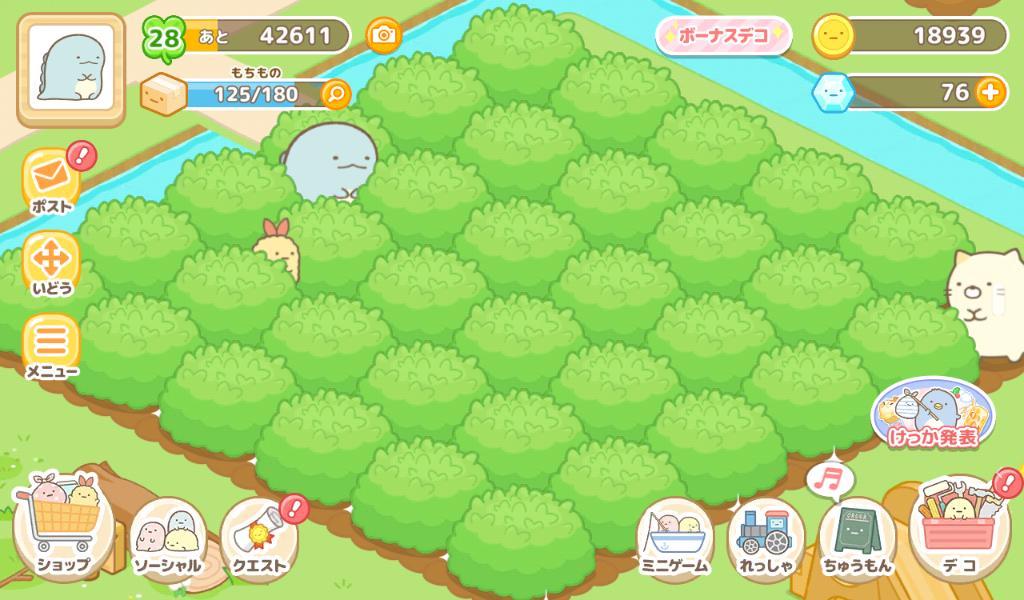Open the ポスト mailbox

tap(51, 180)
